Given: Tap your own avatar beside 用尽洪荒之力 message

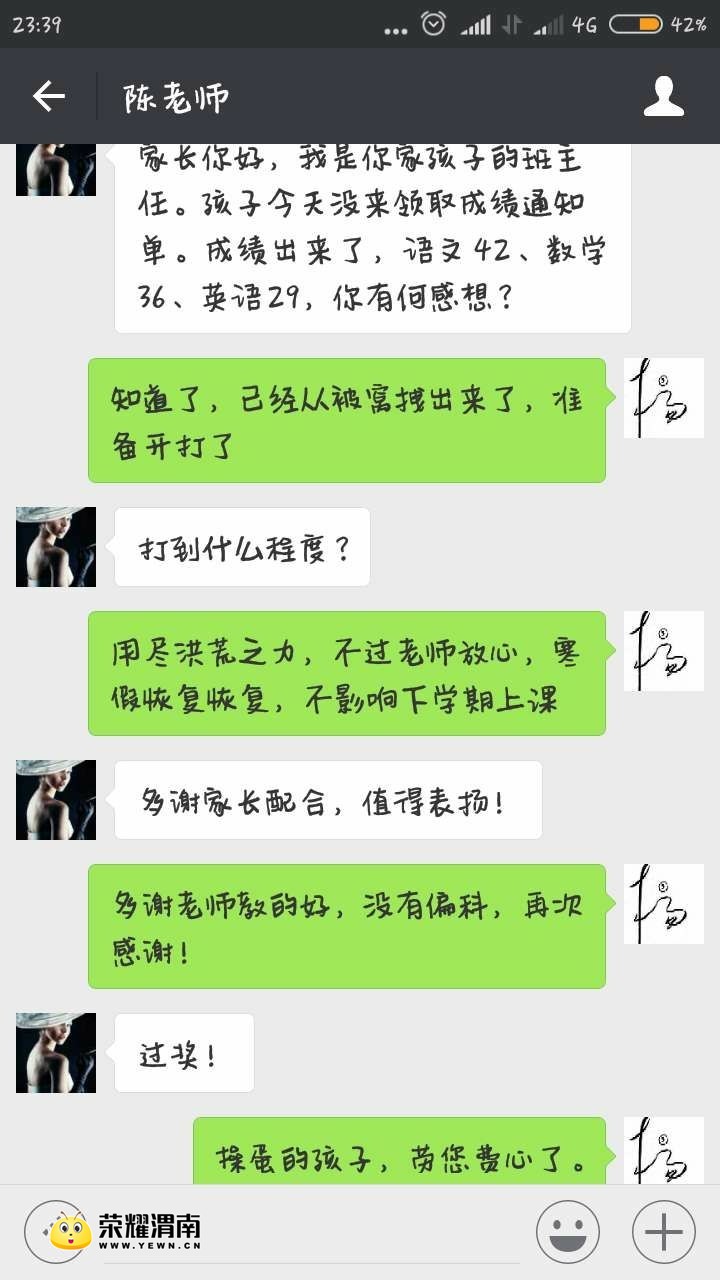Looking at the screenshot, I should pos(664,651).
